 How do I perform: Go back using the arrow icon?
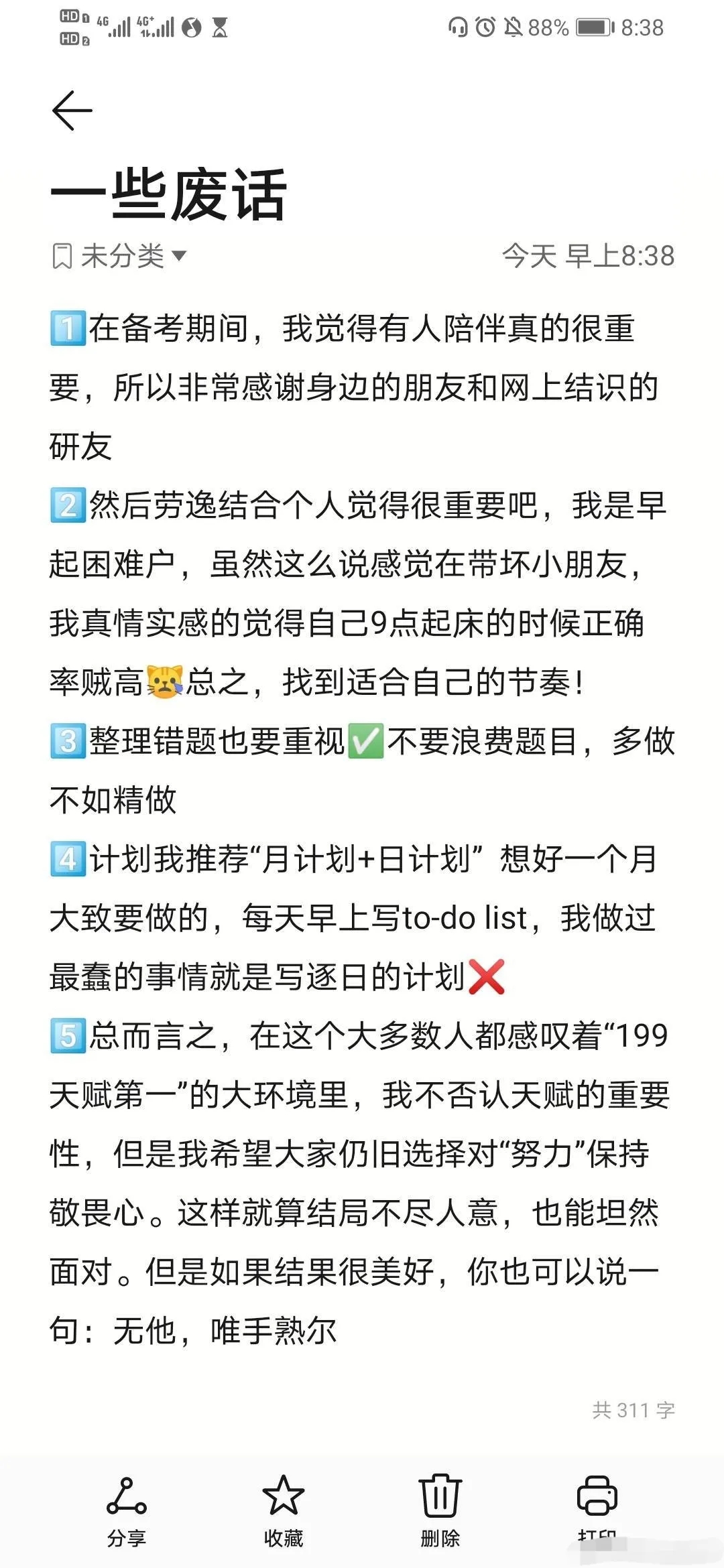pos(72,111)
